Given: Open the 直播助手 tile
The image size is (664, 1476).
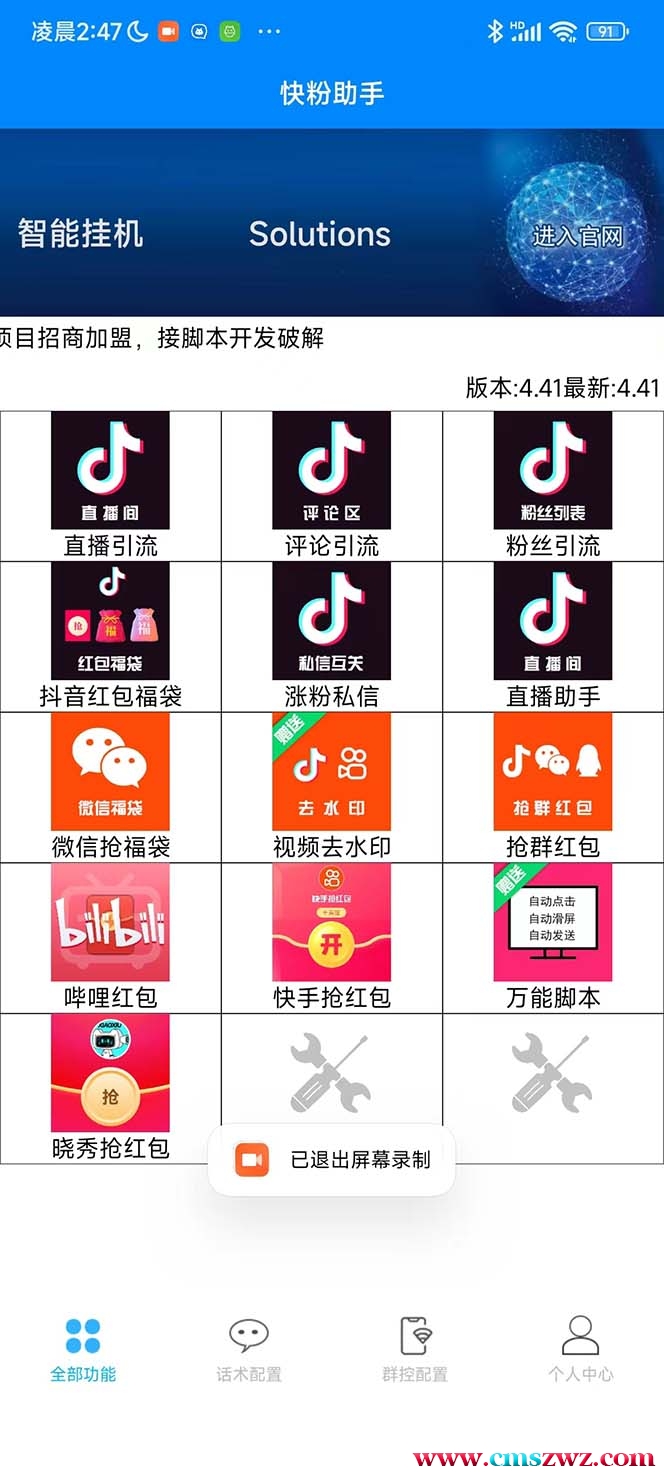Looking at the screenshot, I should tap(552, 635).
